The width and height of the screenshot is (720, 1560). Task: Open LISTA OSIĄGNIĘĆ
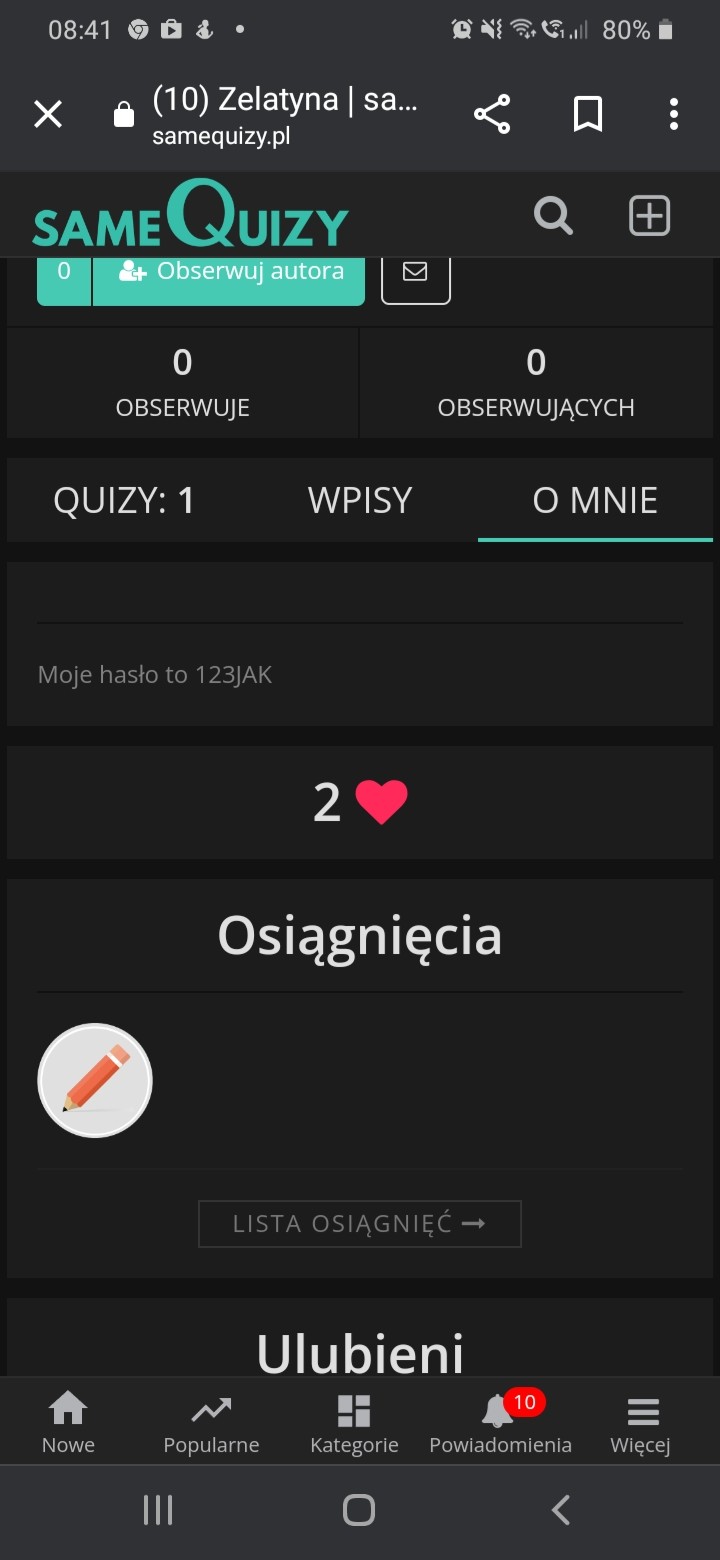[x=360, y=1224]
